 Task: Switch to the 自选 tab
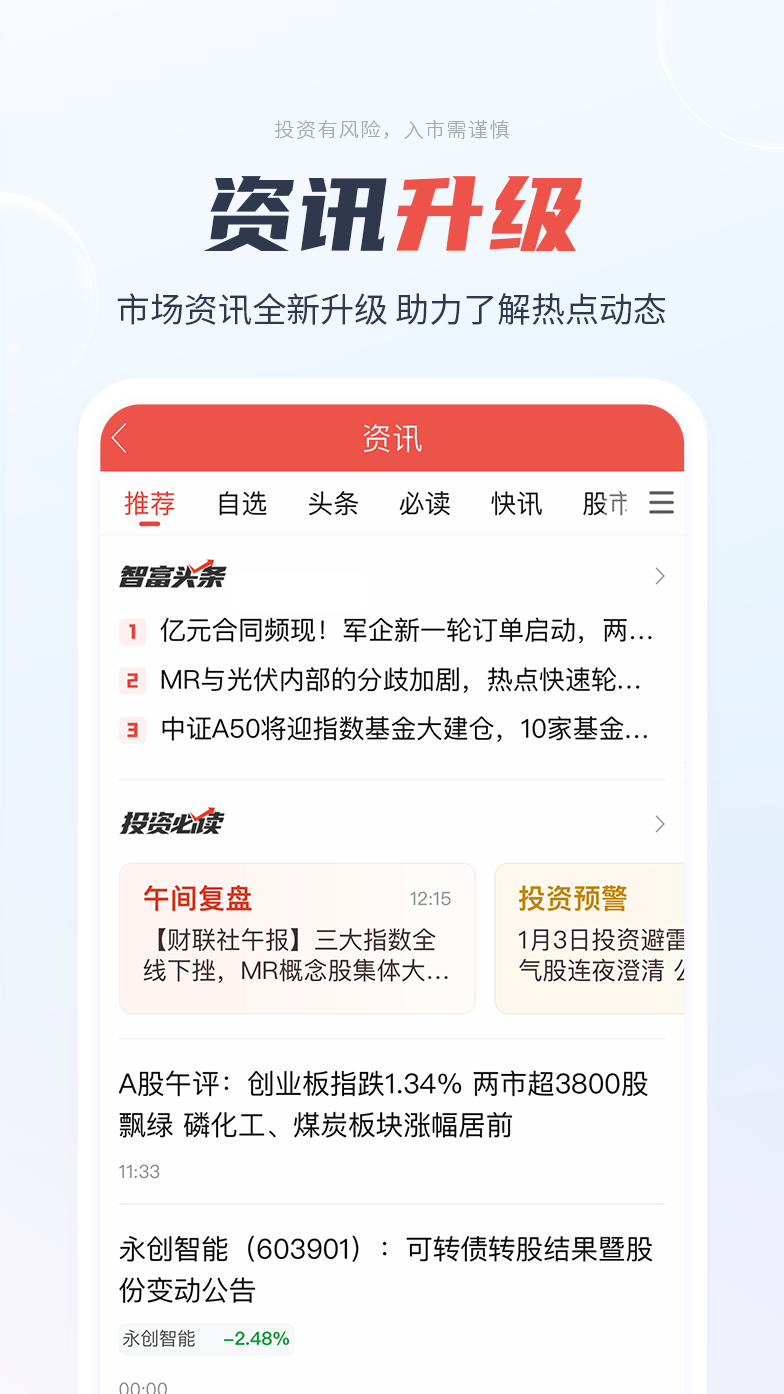tap(241, 503)
